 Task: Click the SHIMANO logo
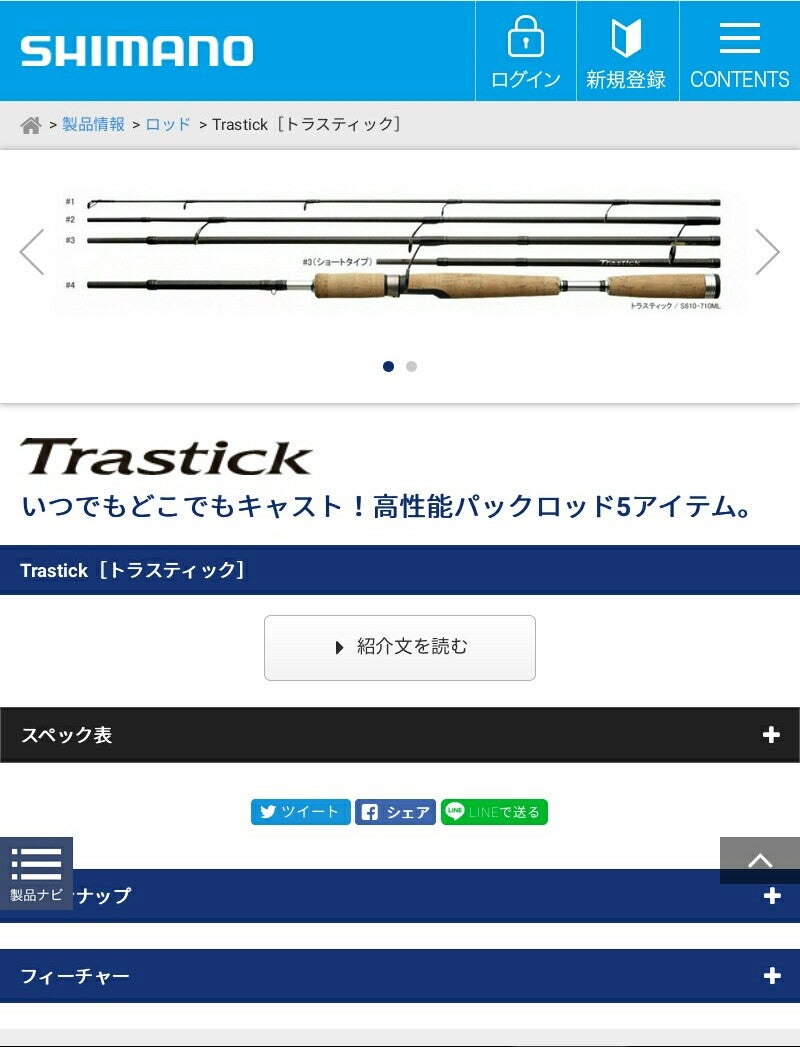pyautogui.click(x=135, y=48)
